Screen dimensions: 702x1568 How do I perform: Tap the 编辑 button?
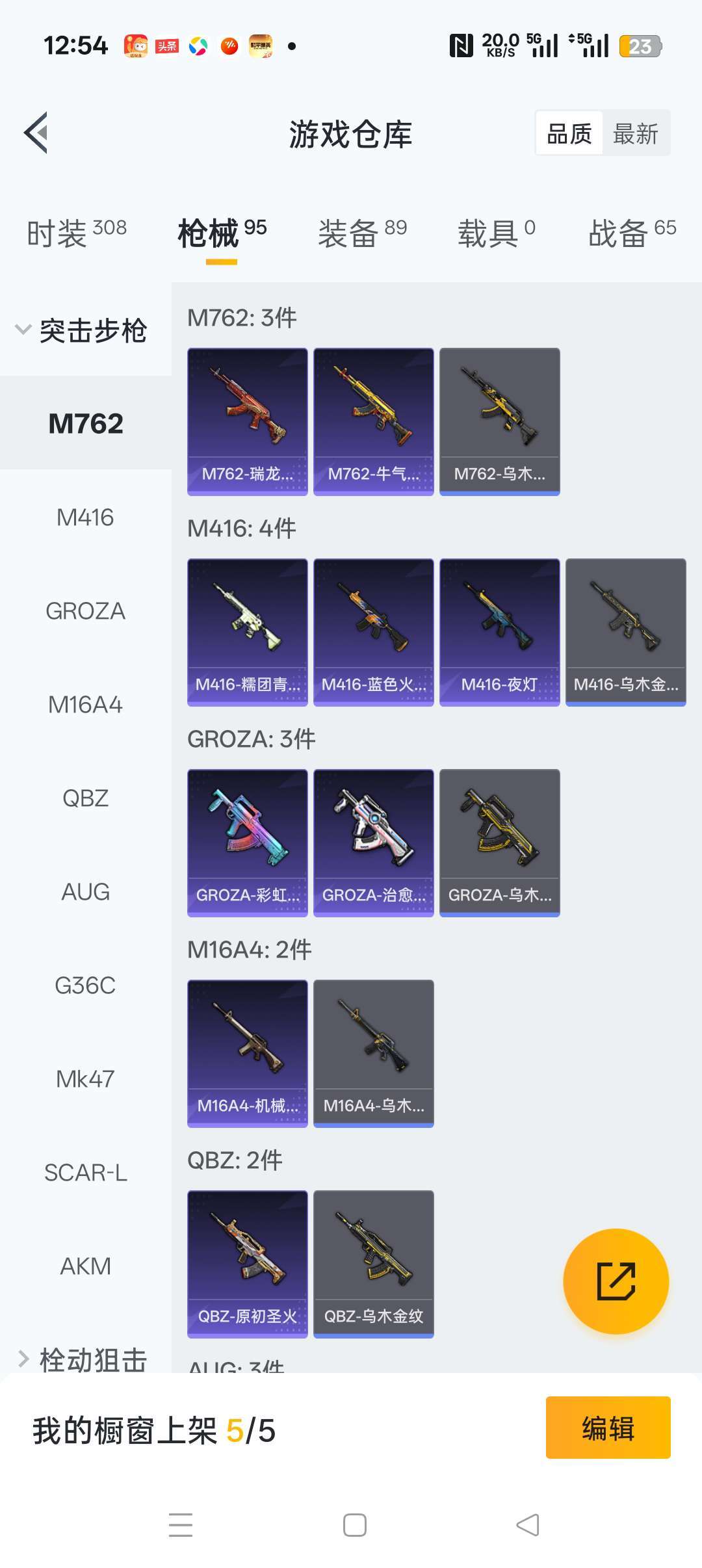[608, 1428]
